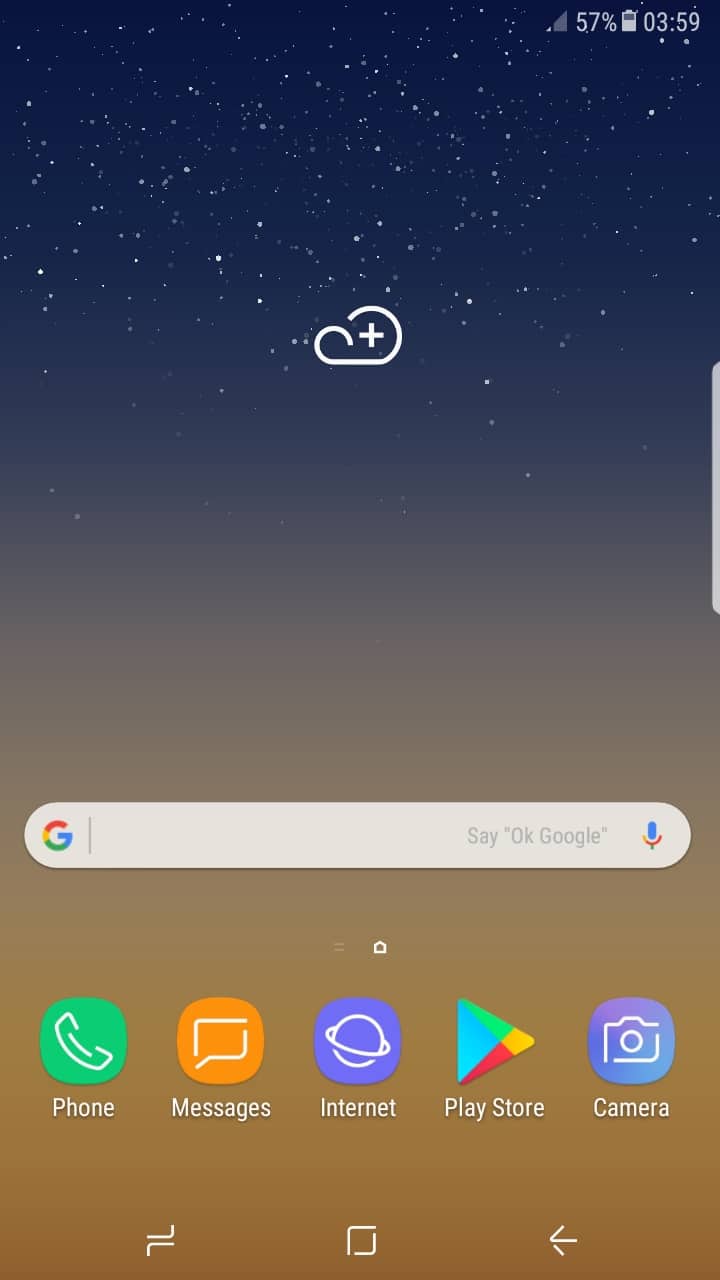Open the Phone app

click(x=83, y=1042)
